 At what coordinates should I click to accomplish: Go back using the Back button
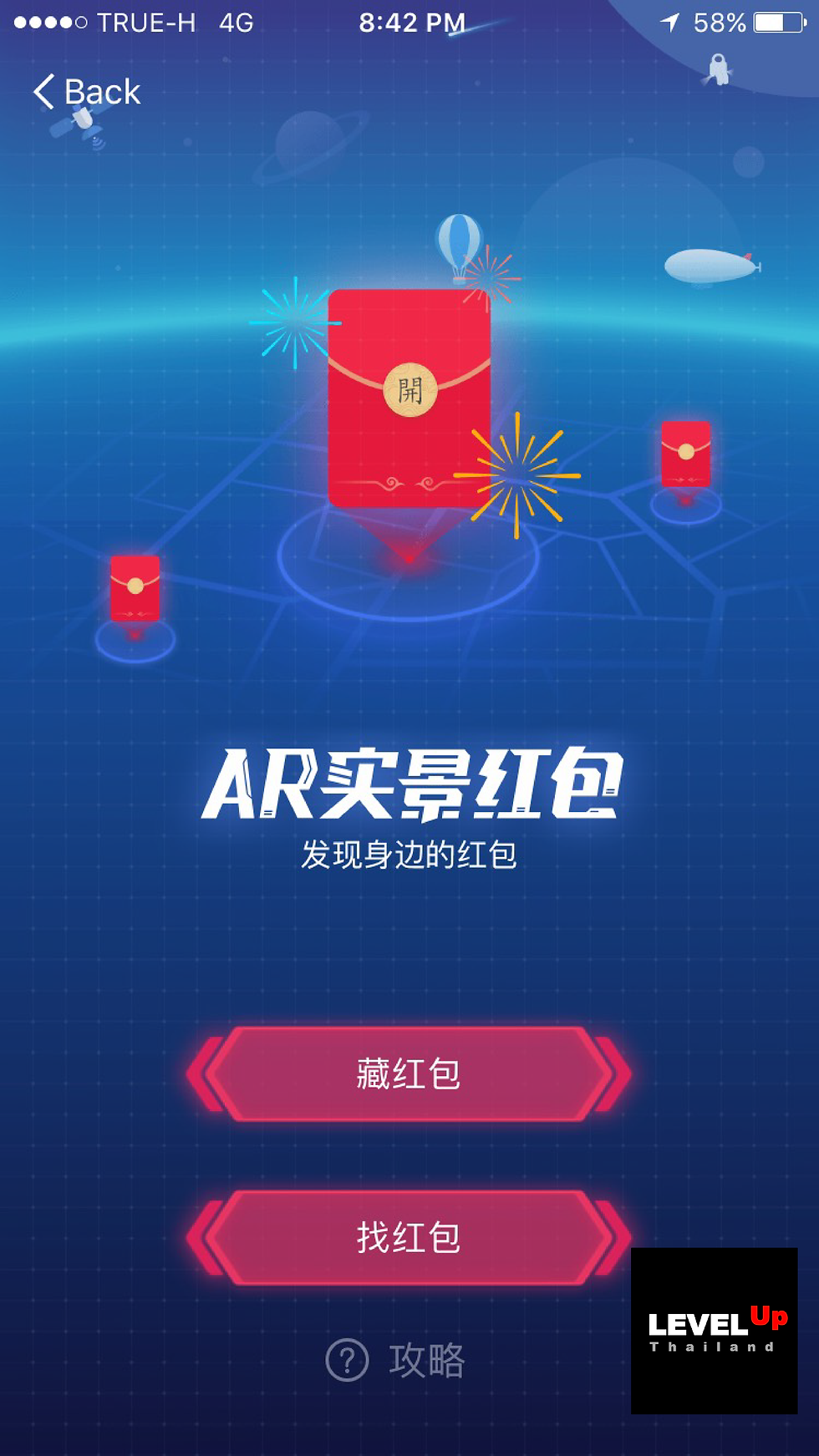coord(87,92)
